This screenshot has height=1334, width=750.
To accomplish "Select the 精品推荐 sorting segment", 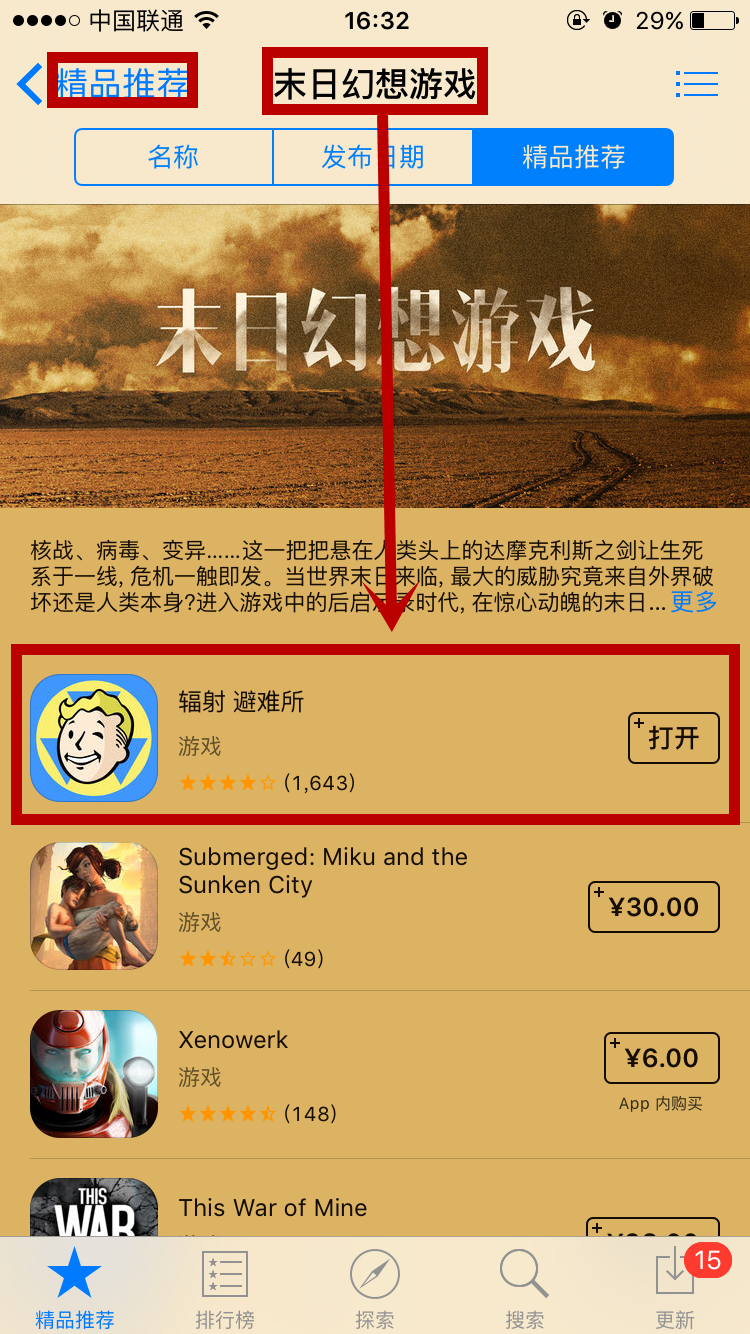I will (x=573, y=157).
